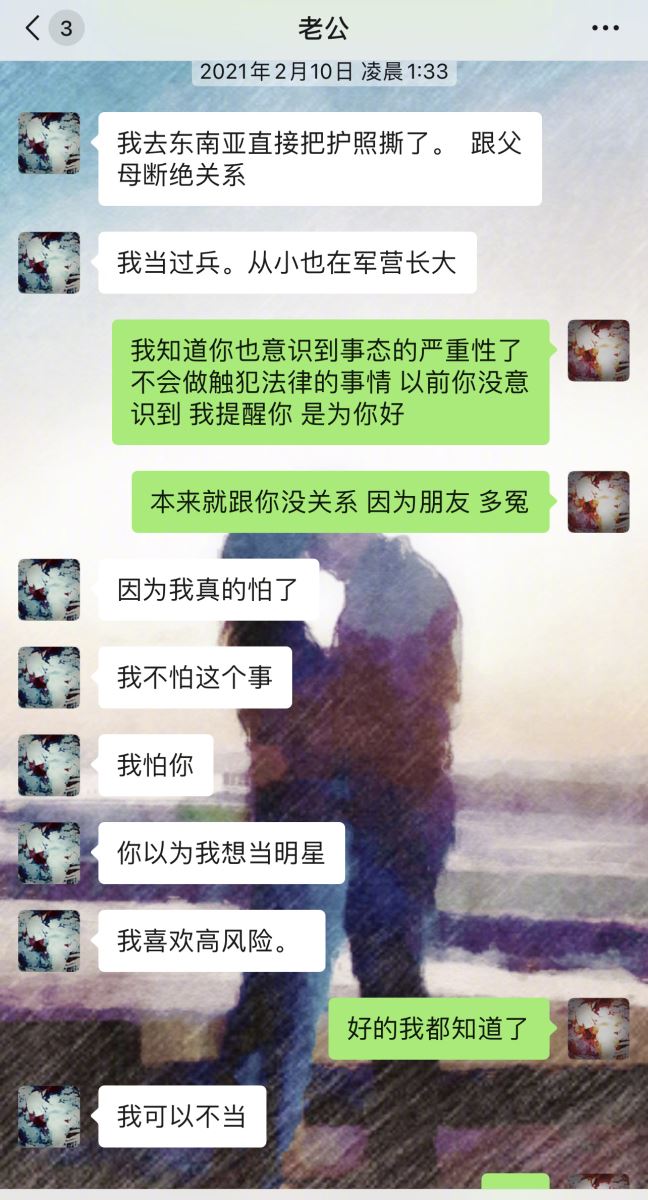Open avatar beside '我喜欢高风险' message
Viewport: 648px width, 1200px height.
coord(49,940)
